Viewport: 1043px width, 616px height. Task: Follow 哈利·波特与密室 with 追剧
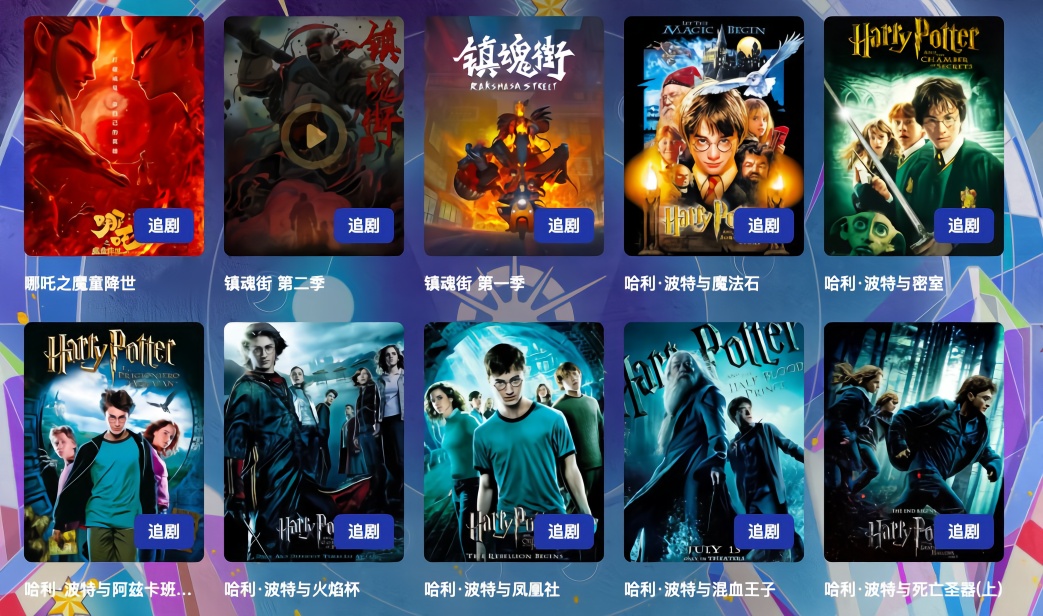[x=964, y=226]
